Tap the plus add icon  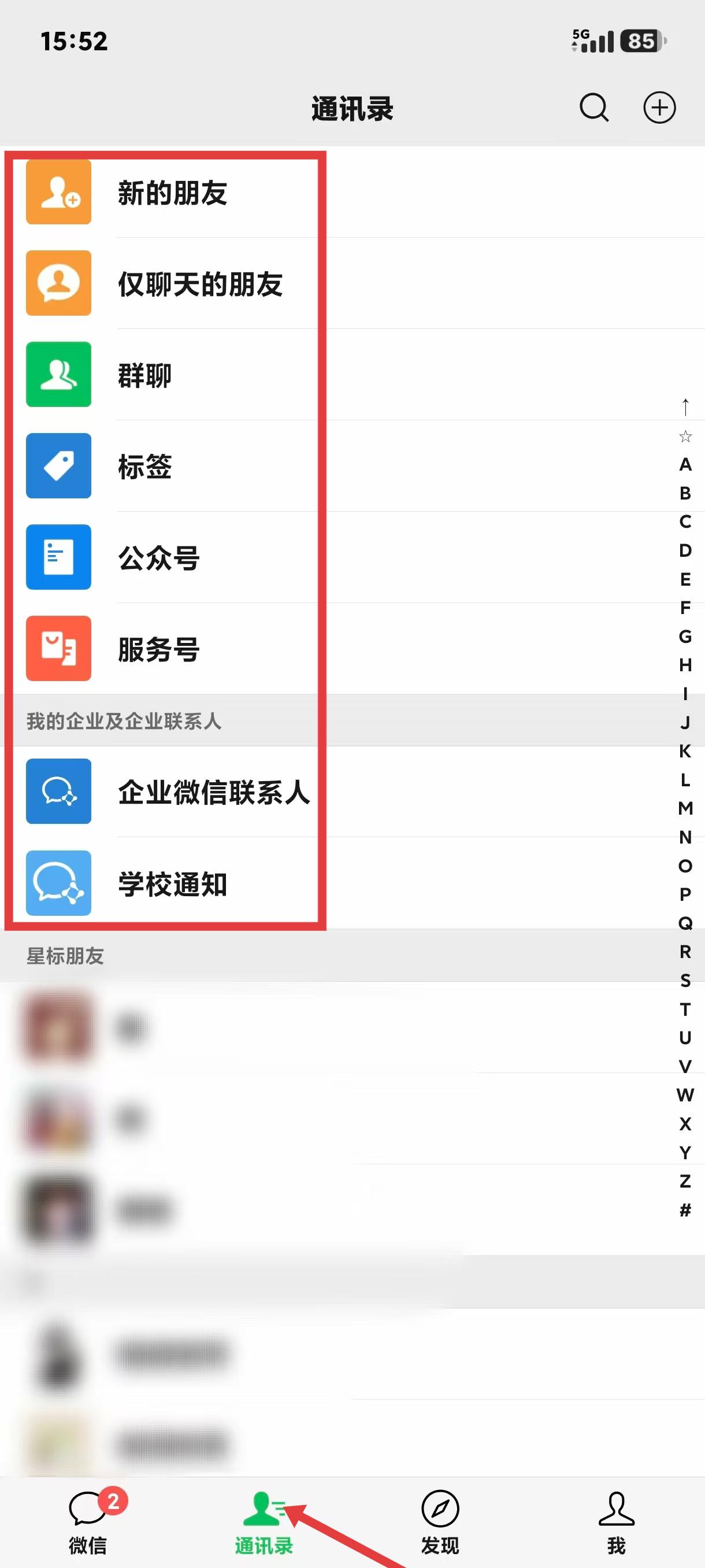pyautogui.click(x=659, y=108)
